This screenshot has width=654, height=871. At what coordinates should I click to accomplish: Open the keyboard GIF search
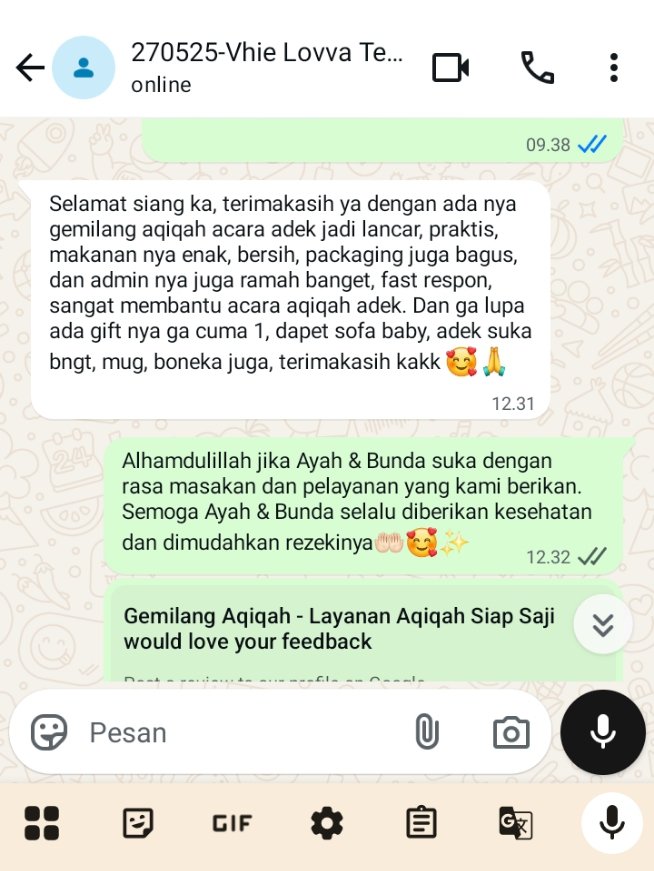click(x=232, y=823)
